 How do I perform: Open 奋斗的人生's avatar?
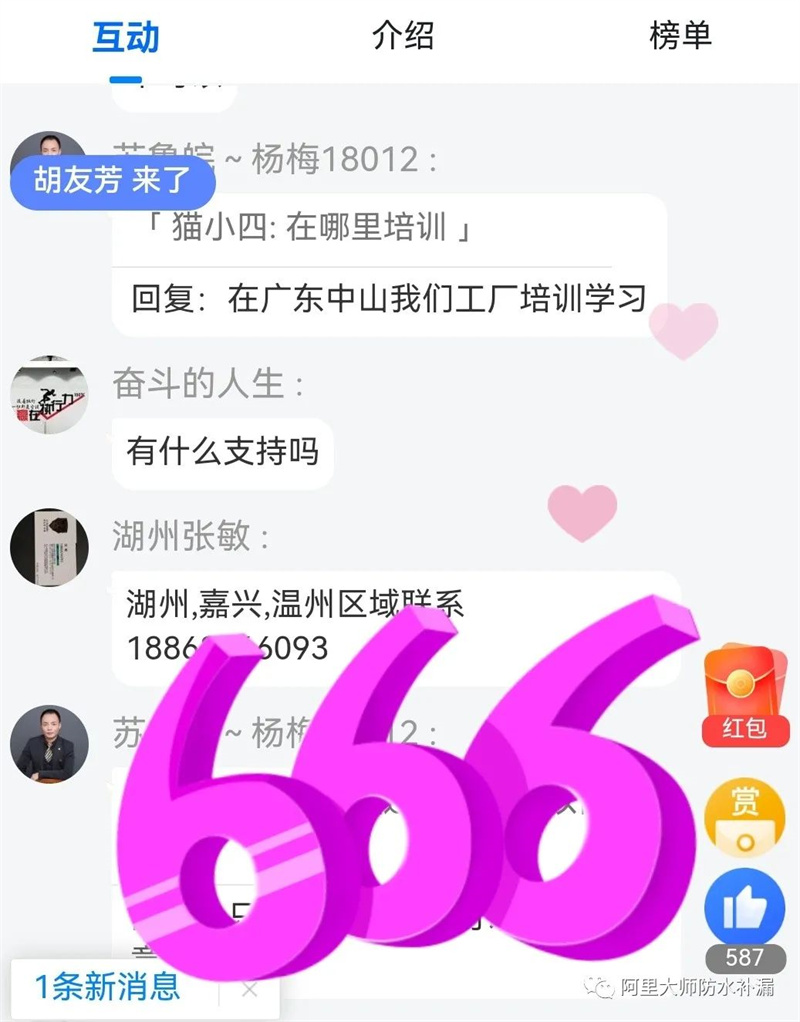click(x=50, y=396)
